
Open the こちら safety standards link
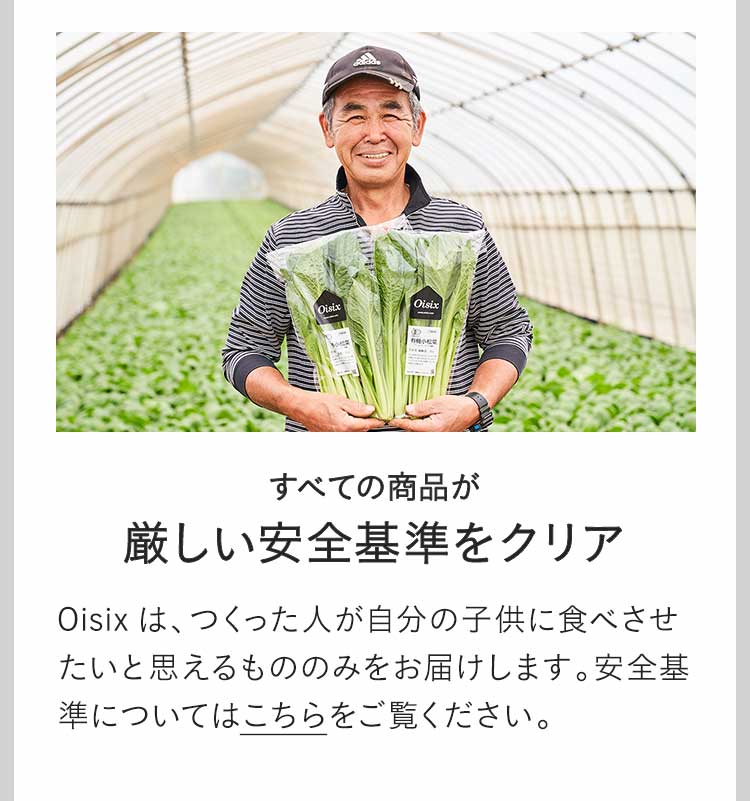(x=283, y=716)
